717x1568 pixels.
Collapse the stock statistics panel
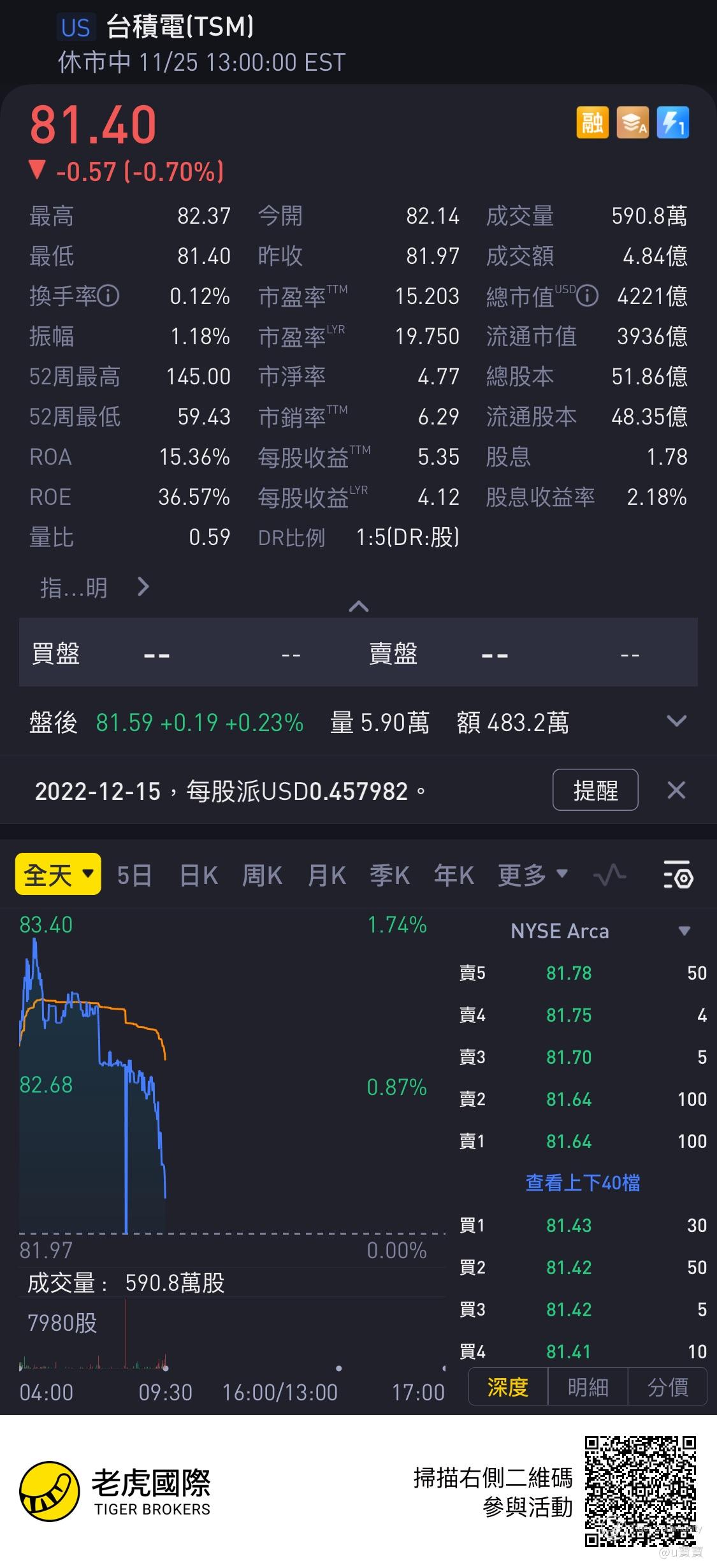pyautogui.click(x=359, y=606)
